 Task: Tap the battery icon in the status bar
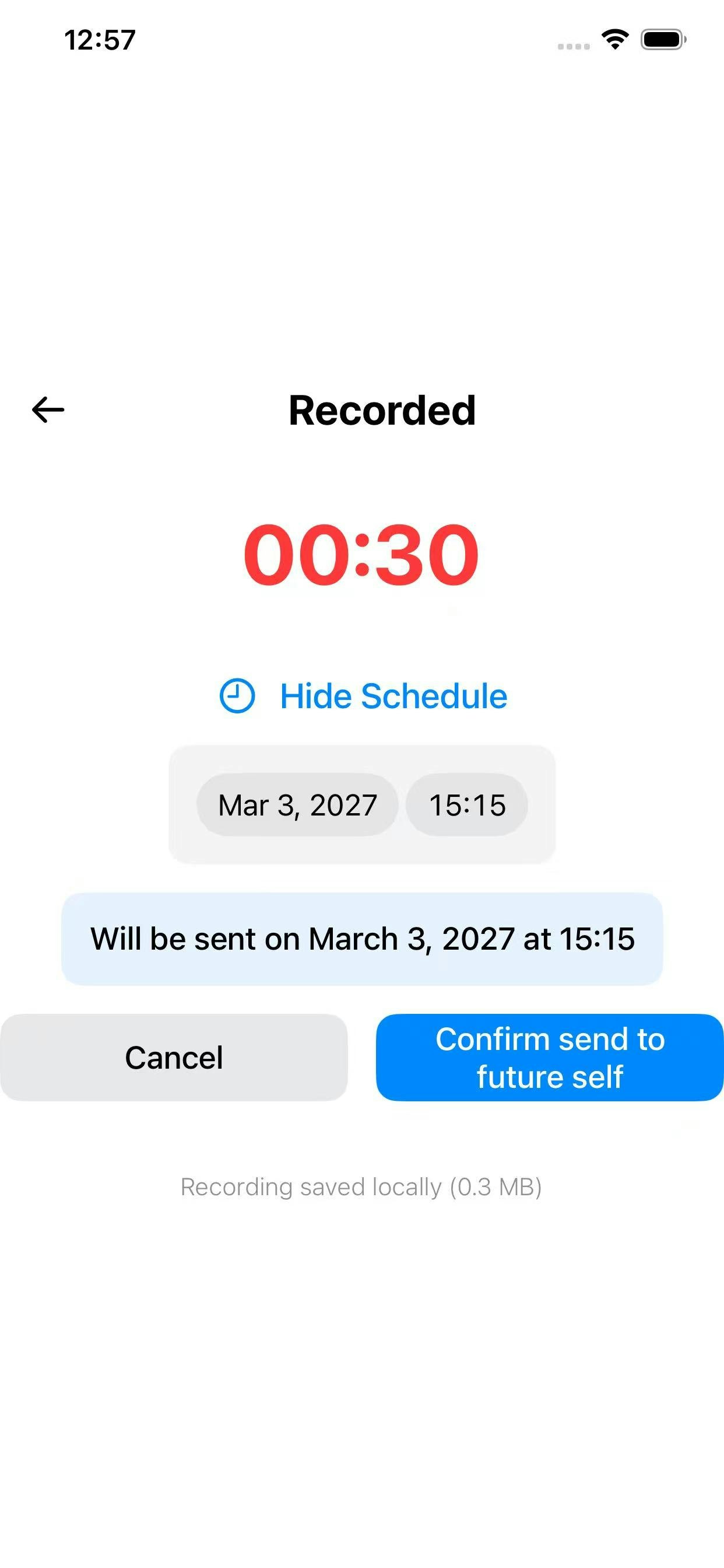[x=662, y=38]
